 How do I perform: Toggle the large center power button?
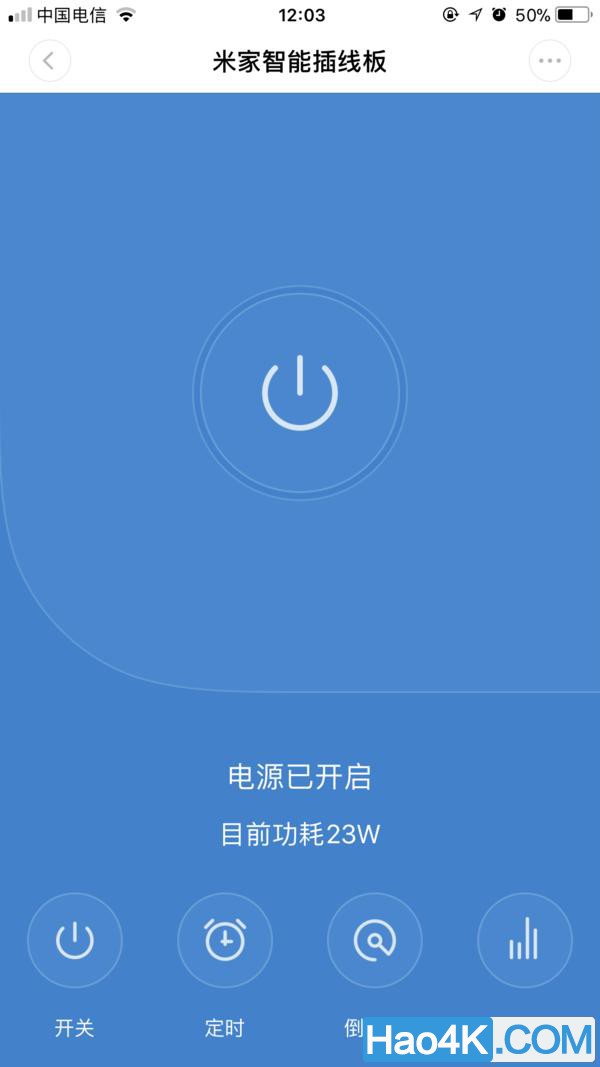(x=300, y=393)
